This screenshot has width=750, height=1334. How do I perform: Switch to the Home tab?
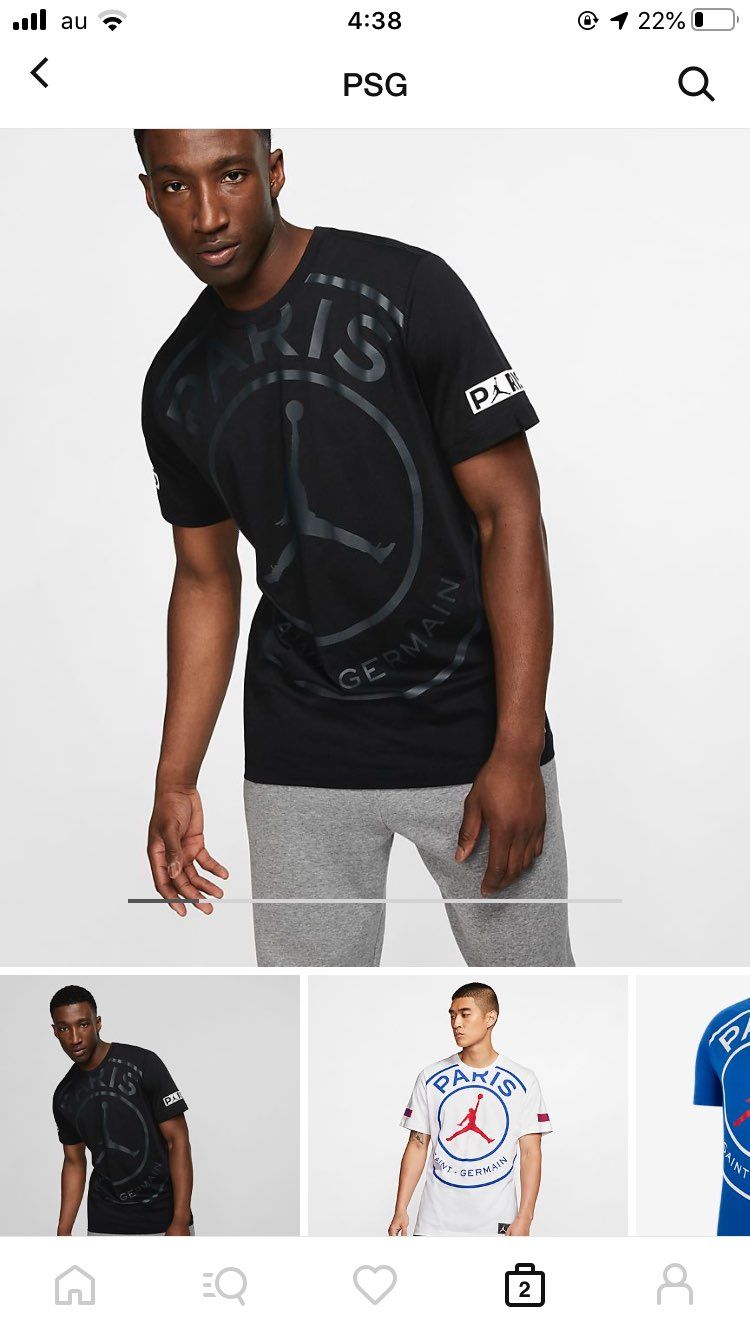[75, 1285]
